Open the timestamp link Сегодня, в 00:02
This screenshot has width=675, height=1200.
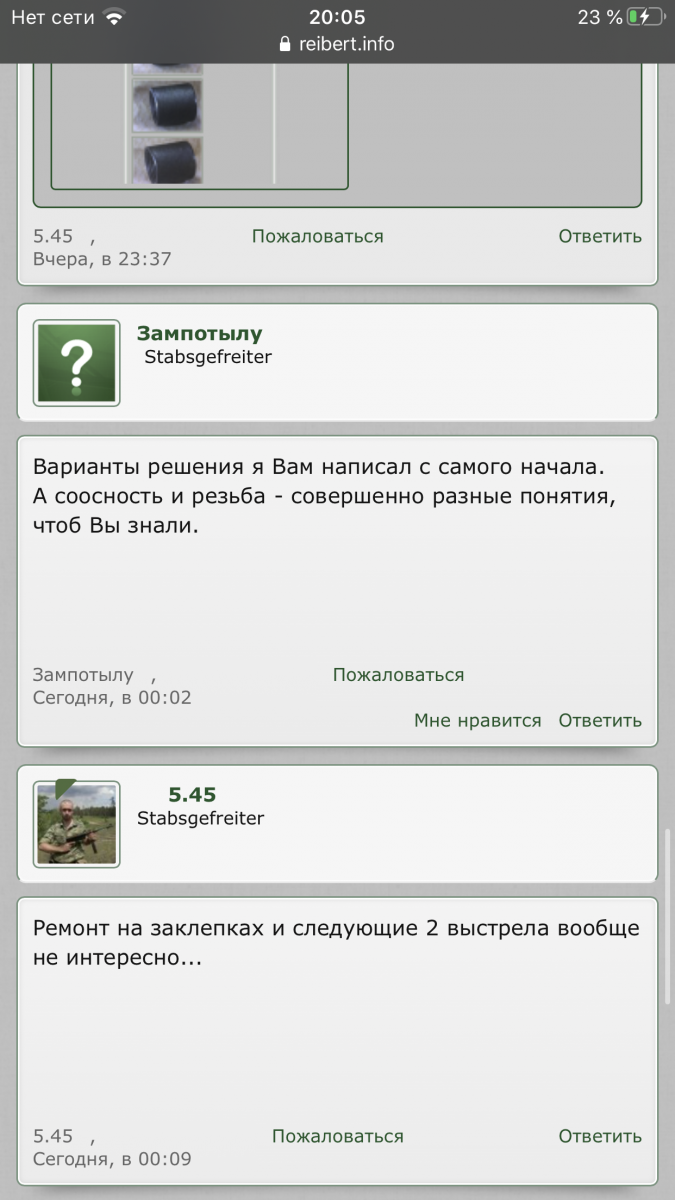[x=112, y=698]
